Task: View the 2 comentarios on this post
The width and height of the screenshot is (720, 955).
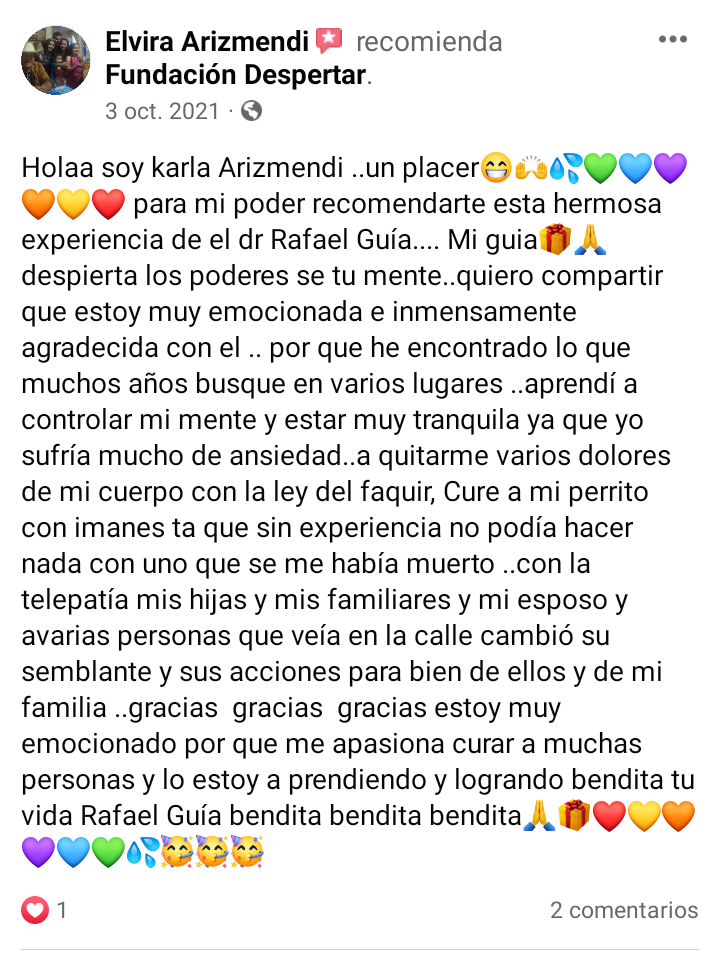Action: 623,910
